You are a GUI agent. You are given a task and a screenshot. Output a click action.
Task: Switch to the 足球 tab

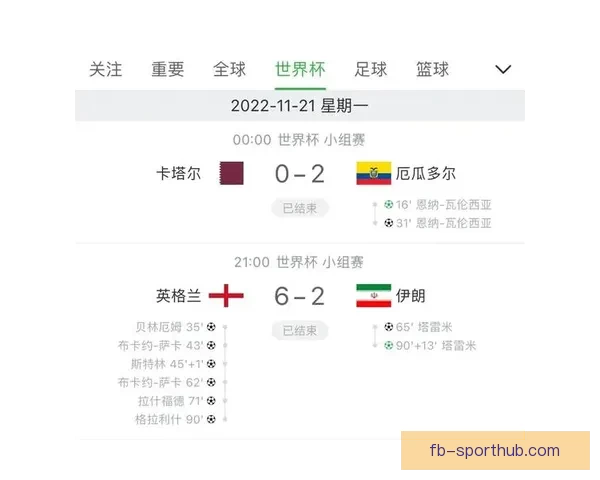point(371,69)
